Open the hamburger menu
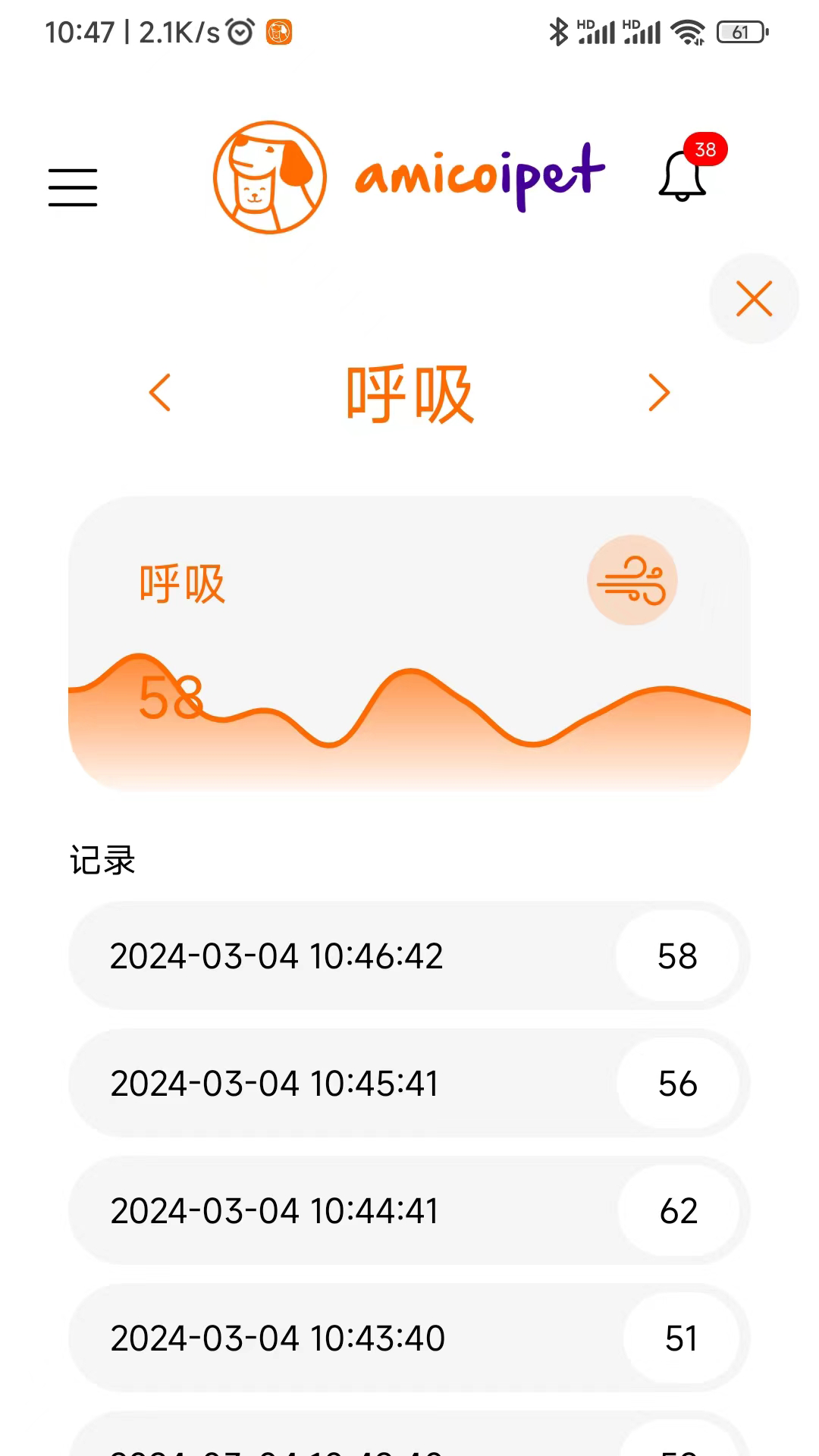The image size is (819, 1456). (x=73, y=186)
